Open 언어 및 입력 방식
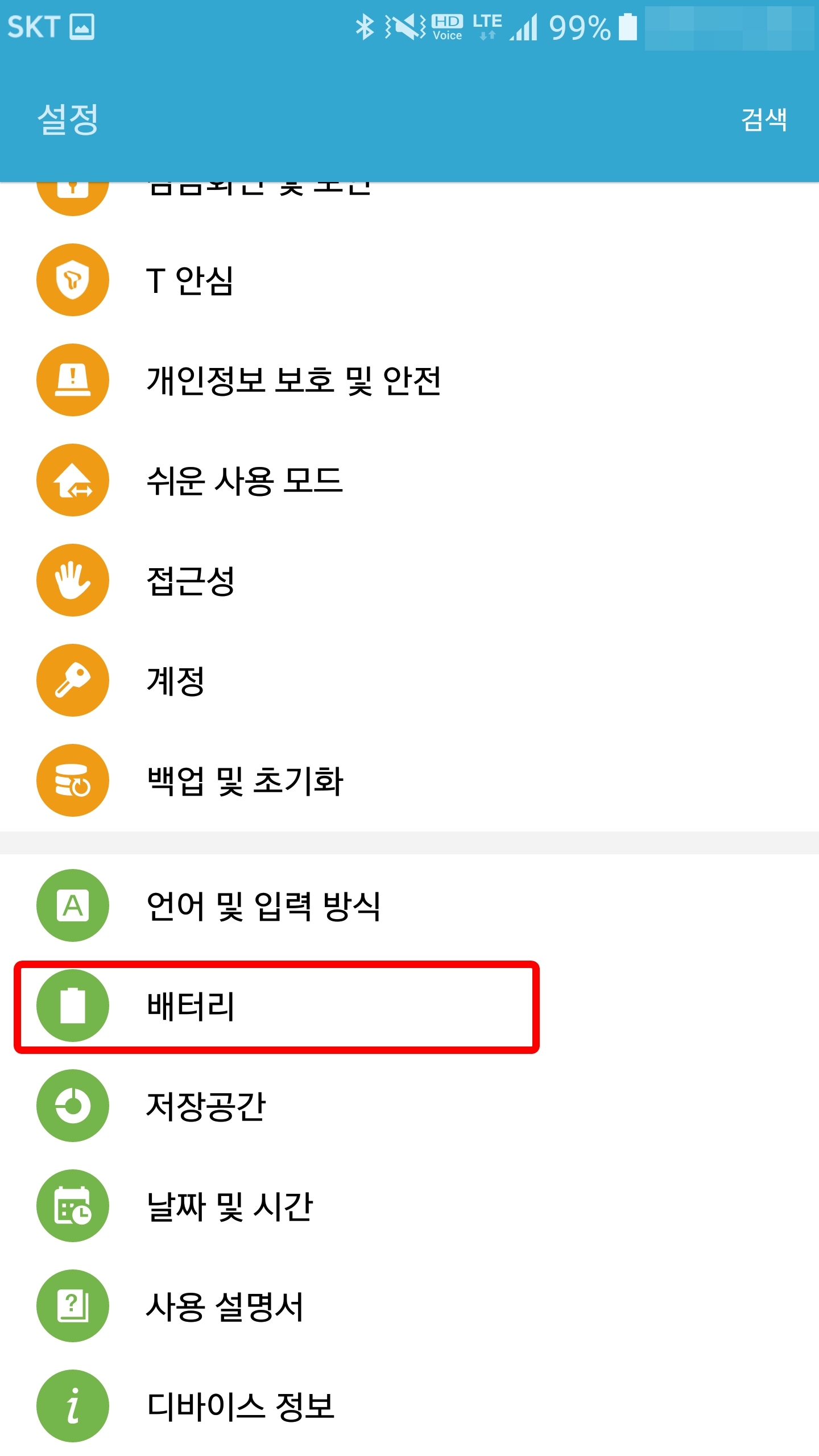The image size is (819, 1456). [x=409, y=905]
